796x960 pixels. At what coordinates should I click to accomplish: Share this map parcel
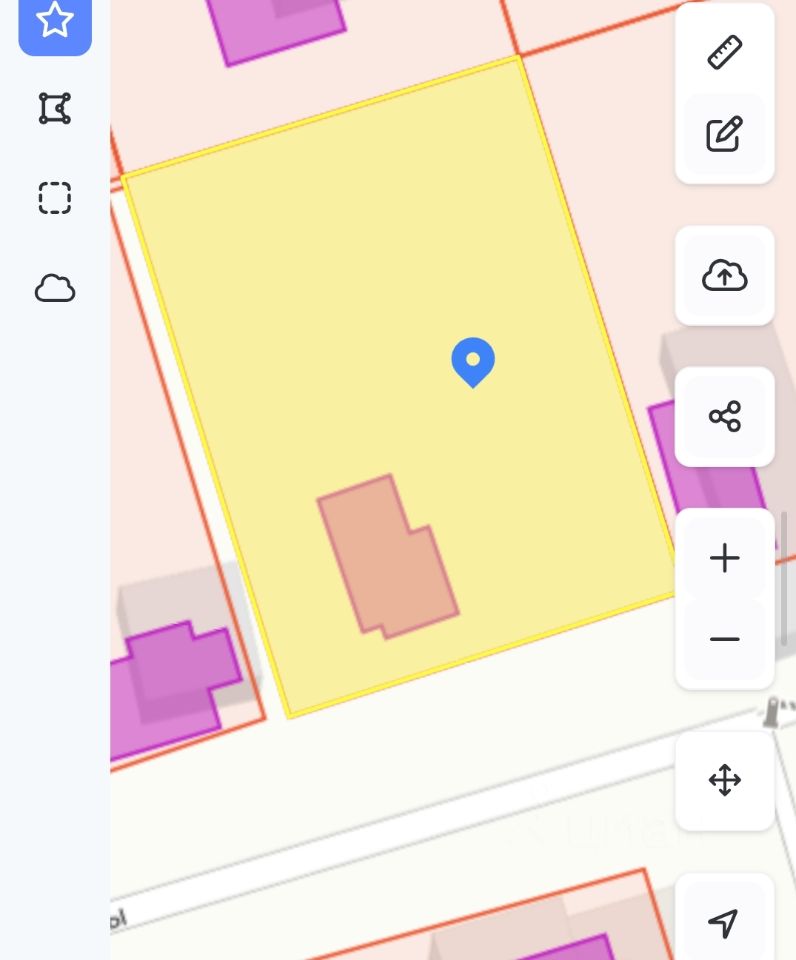(725, 416)
